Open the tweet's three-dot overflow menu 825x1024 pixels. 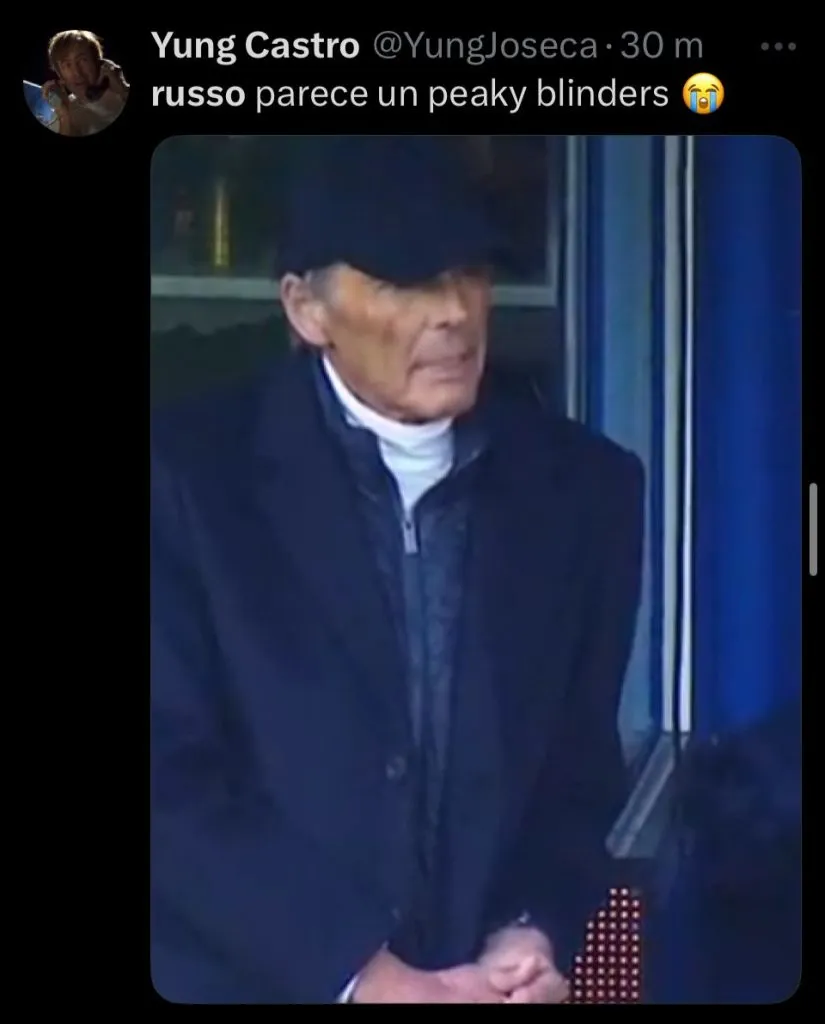[x=779, y=47]
